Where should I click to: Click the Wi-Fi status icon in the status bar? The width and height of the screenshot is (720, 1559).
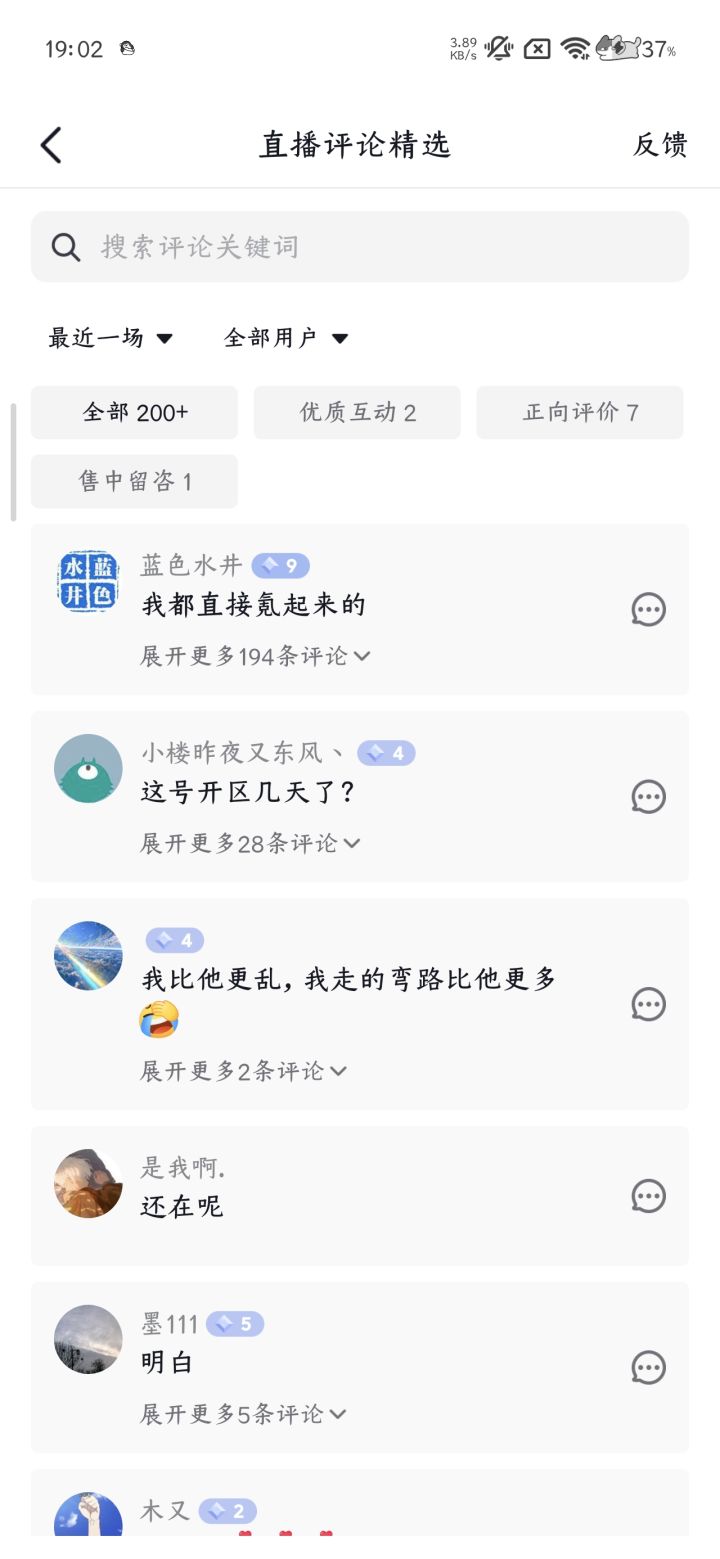point(574,48)
